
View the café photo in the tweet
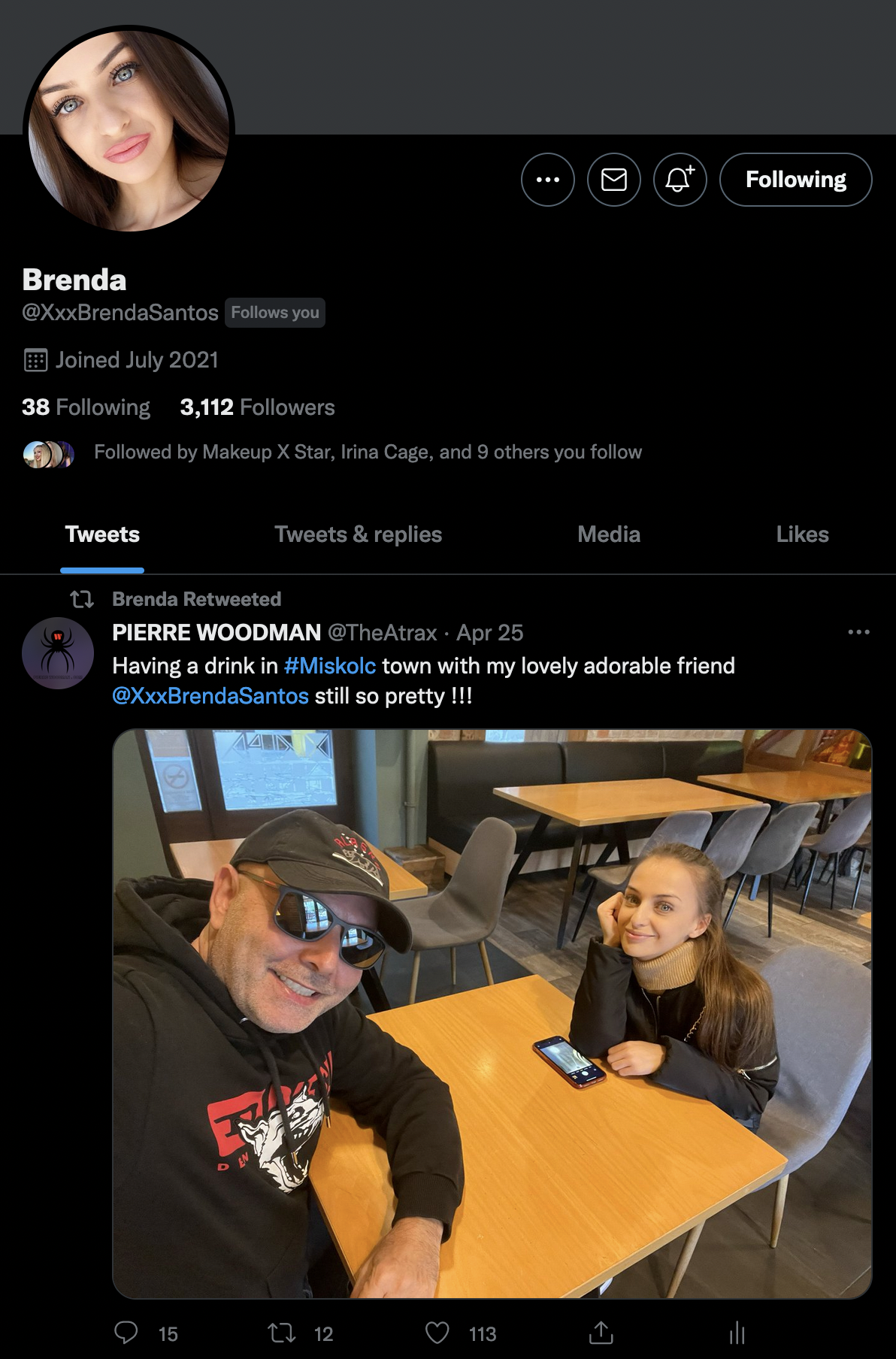[492, 1013]
